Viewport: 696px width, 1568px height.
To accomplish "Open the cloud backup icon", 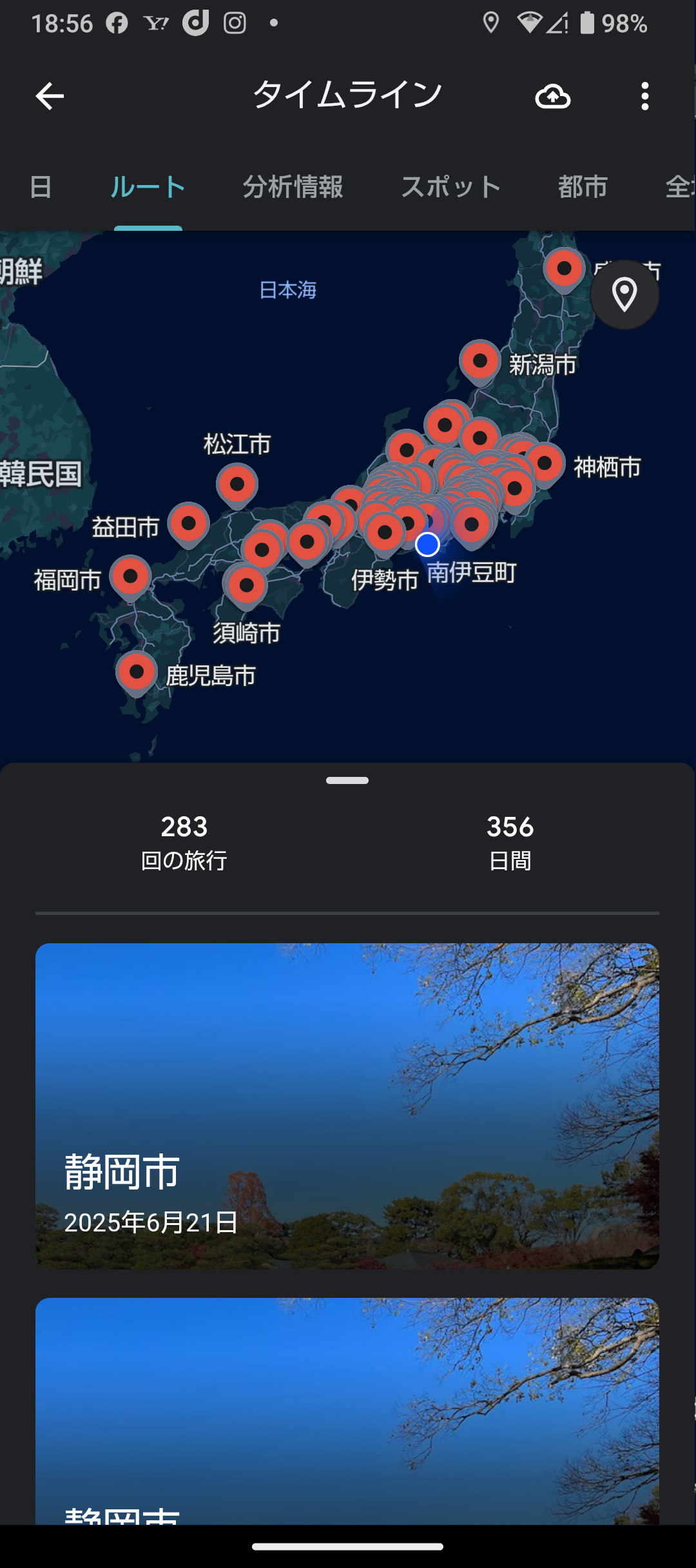I will (553, 97).
